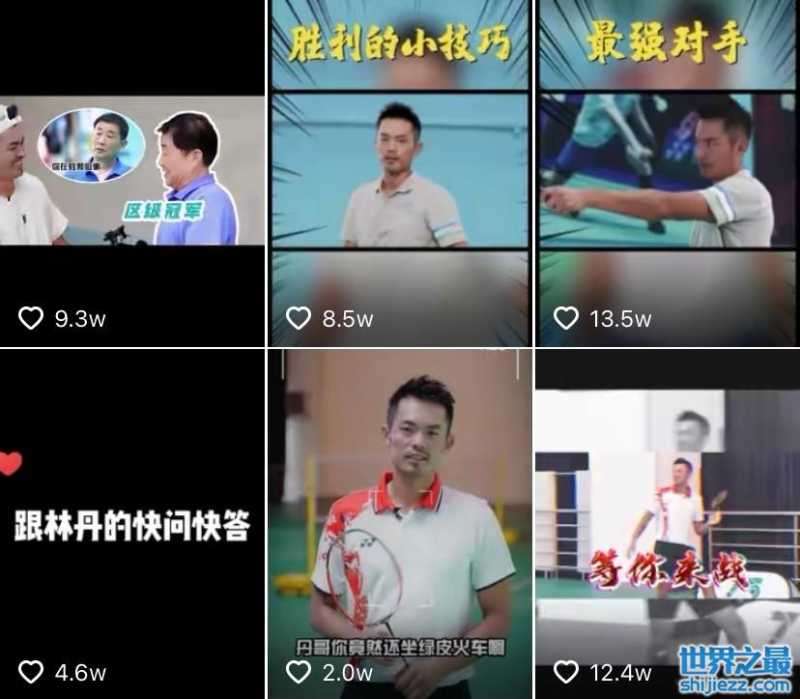Watch the 跟林丹的快问快答 video
800x699 pixels.
(x=132, y=523)
